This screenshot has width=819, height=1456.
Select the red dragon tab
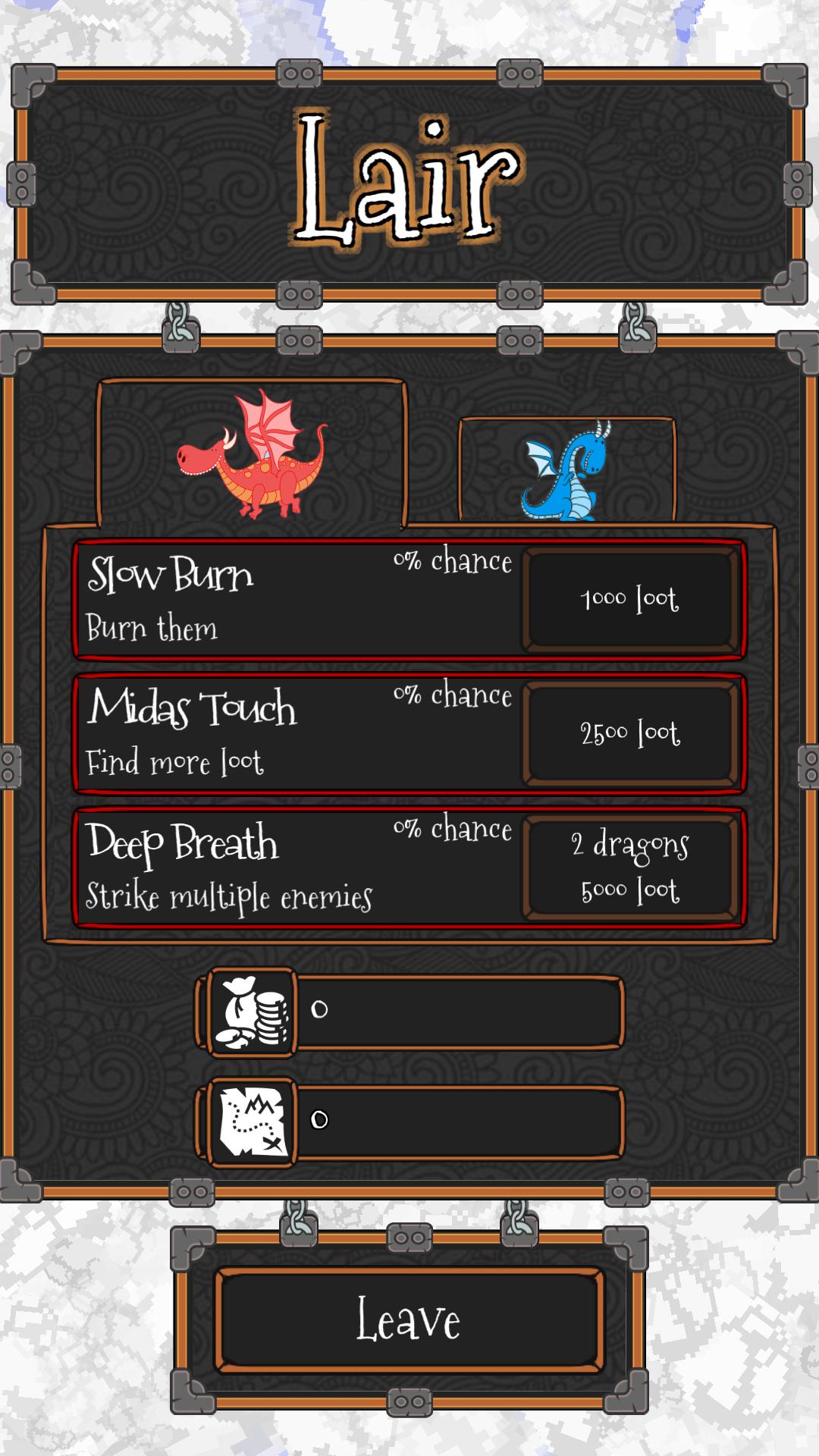(252, 453)
